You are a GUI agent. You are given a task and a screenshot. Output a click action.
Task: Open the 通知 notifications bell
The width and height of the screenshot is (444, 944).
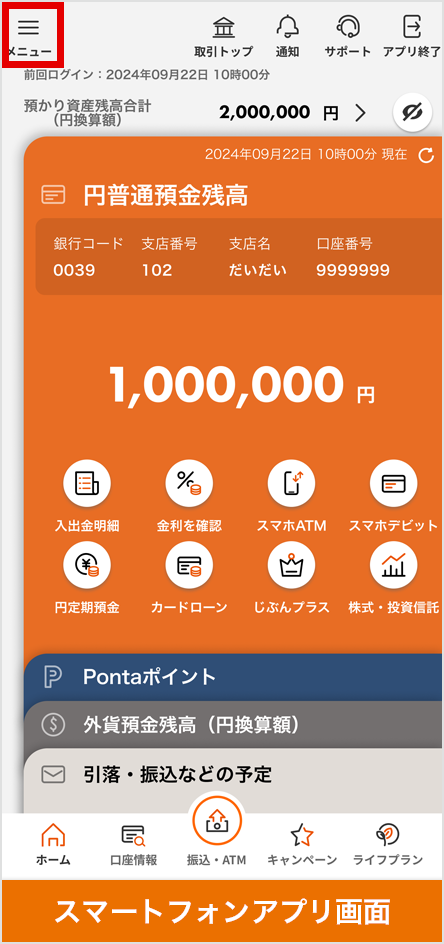pyautogui.click(x=287, y=36)
